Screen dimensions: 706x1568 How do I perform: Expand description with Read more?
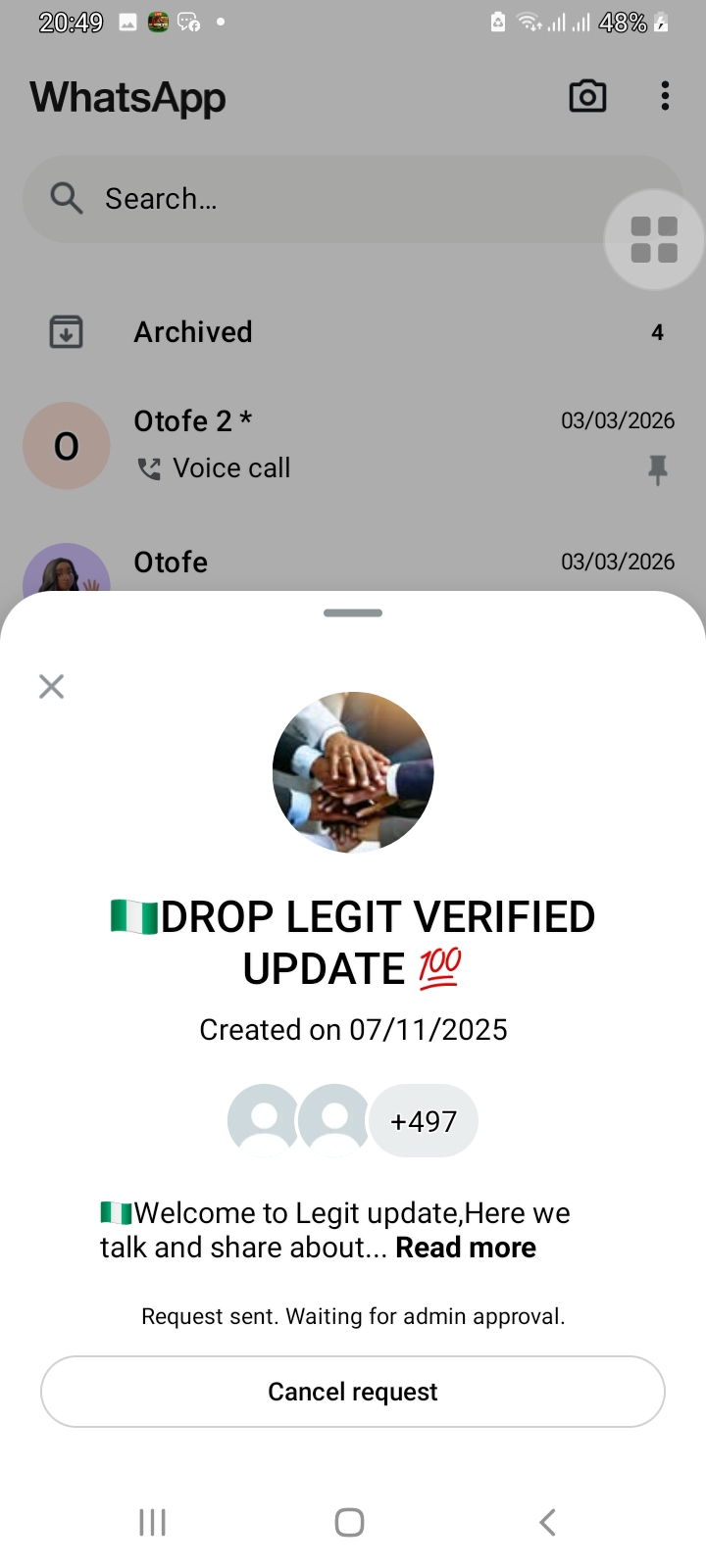click(x=466, y=1248)
